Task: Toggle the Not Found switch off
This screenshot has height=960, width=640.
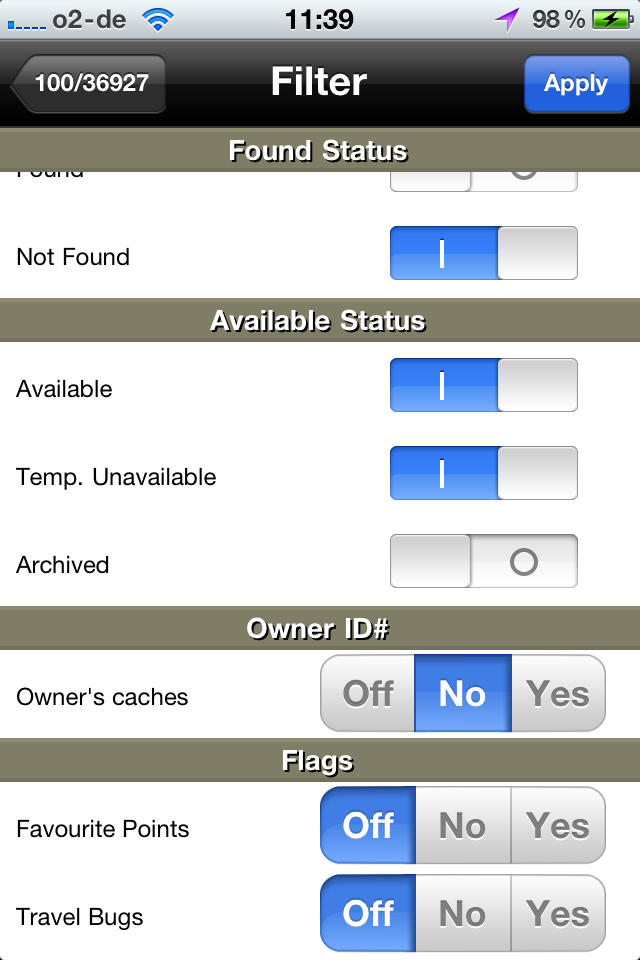Action: point(483,253)
